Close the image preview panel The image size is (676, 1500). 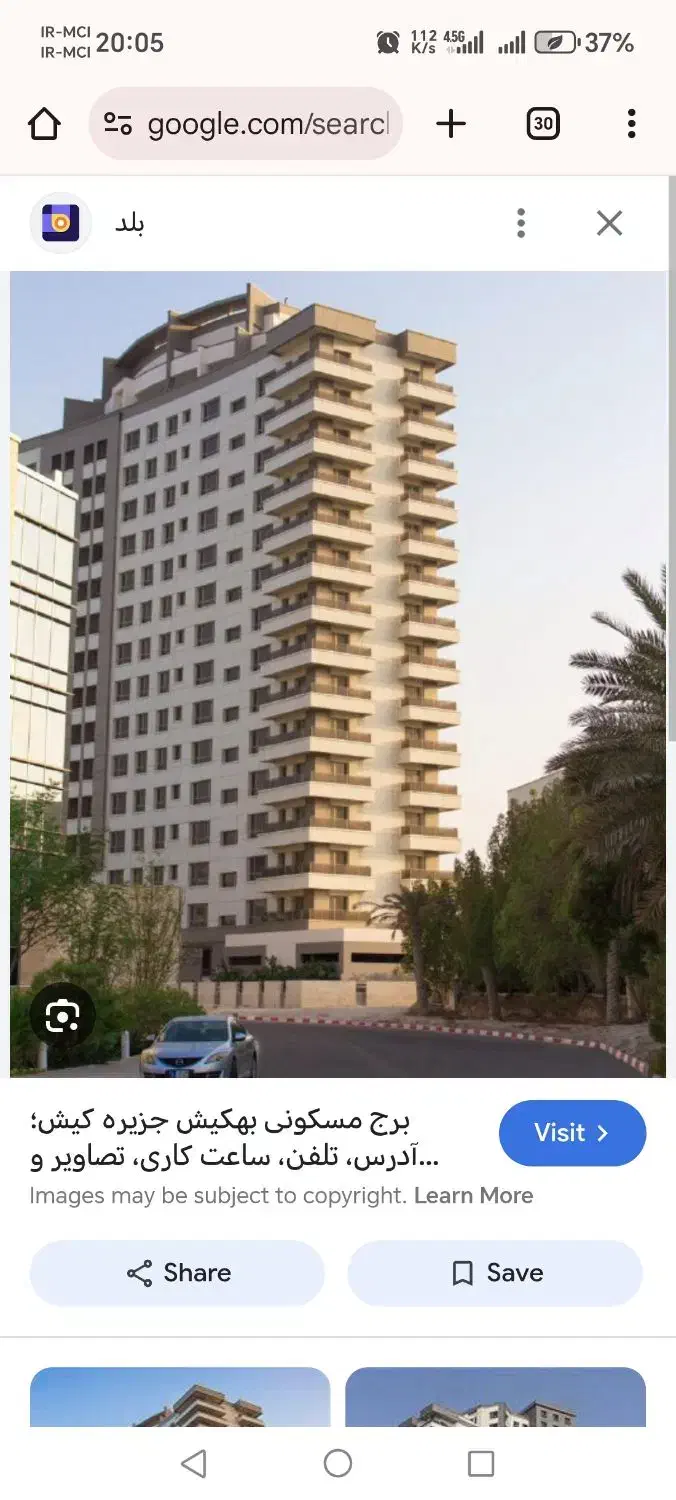coord(609,223)
